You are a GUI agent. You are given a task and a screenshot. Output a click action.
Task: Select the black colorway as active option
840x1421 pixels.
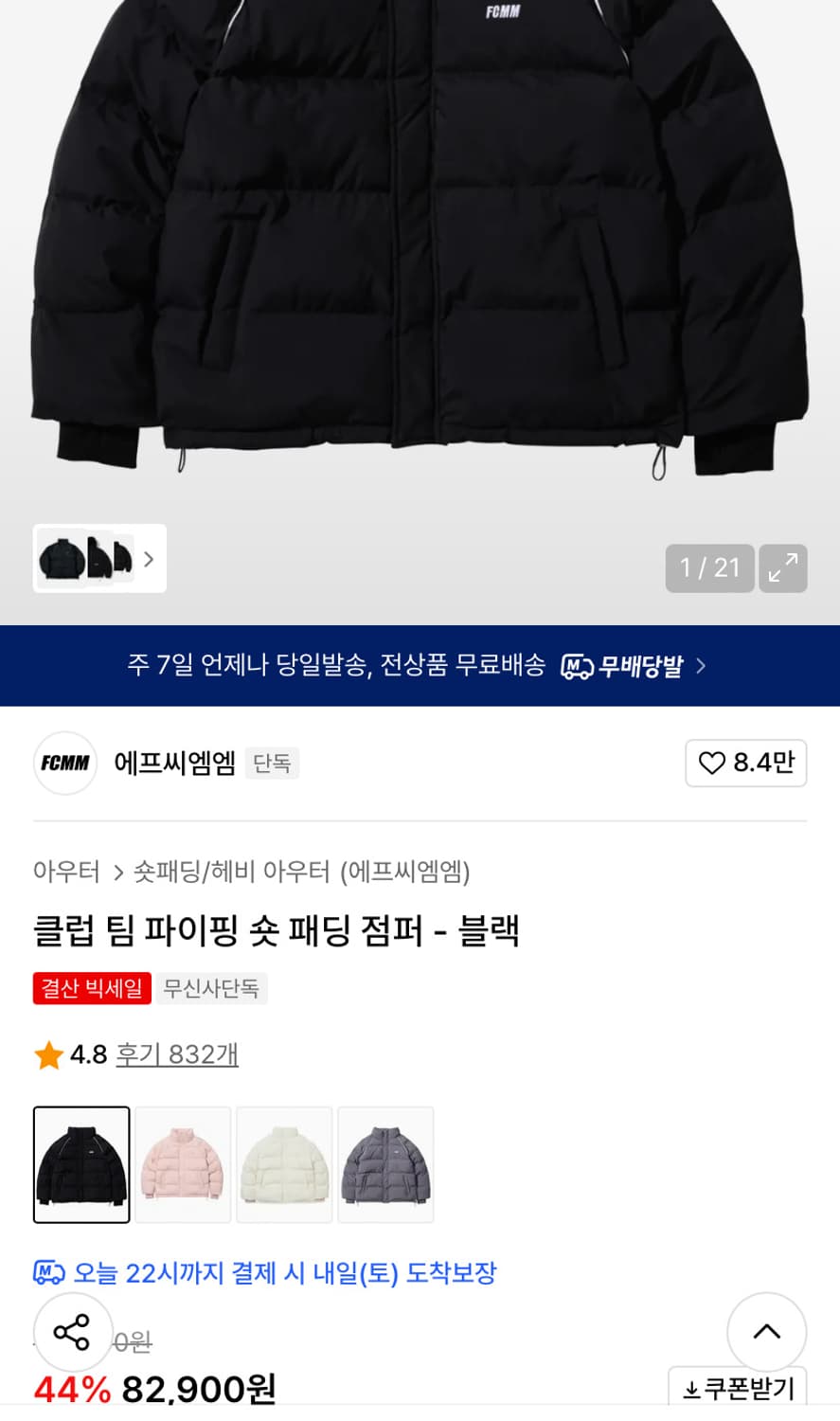[x=81, y=1164]
